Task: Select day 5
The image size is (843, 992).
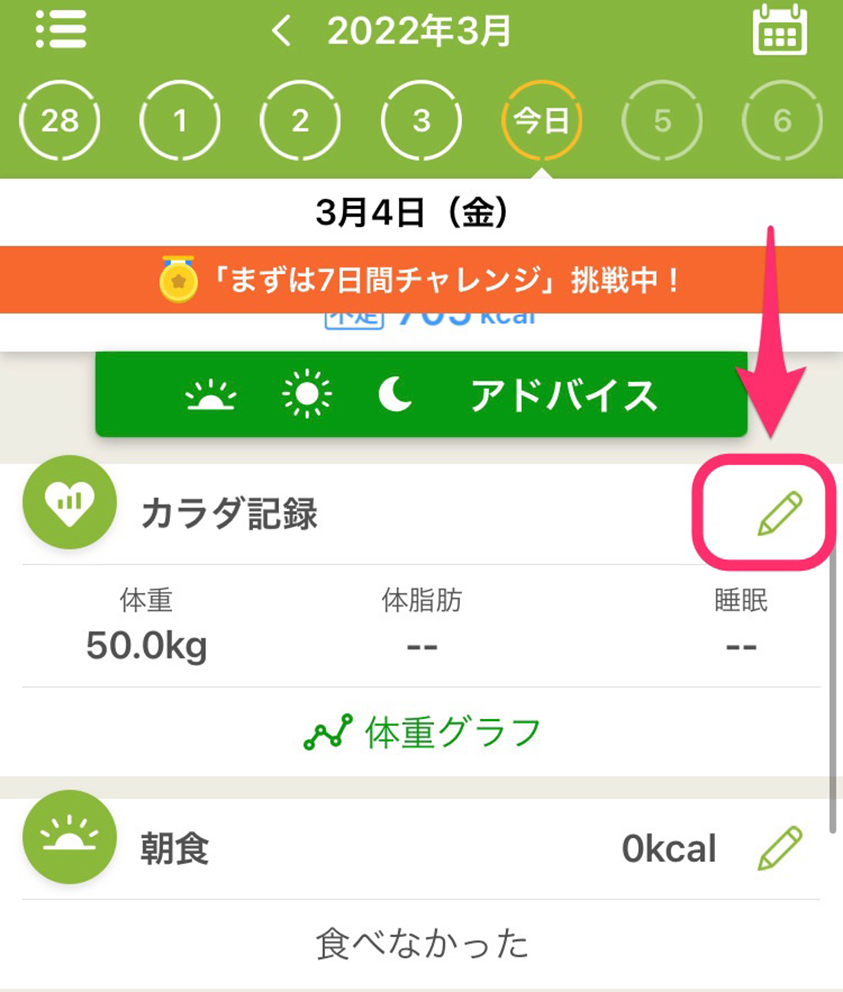Action: click(662, 122)
